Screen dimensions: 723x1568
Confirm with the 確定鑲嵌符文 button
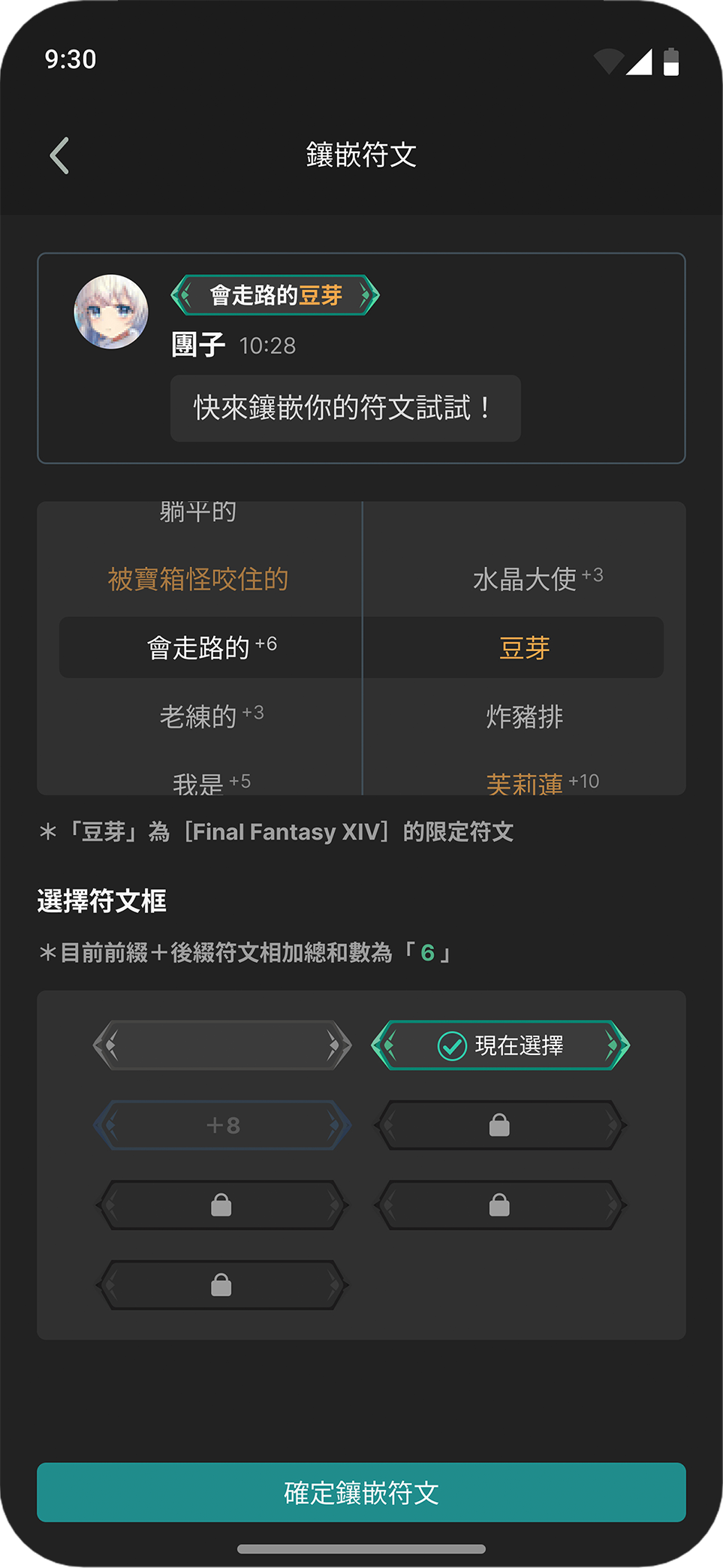tap(361, 1492)
